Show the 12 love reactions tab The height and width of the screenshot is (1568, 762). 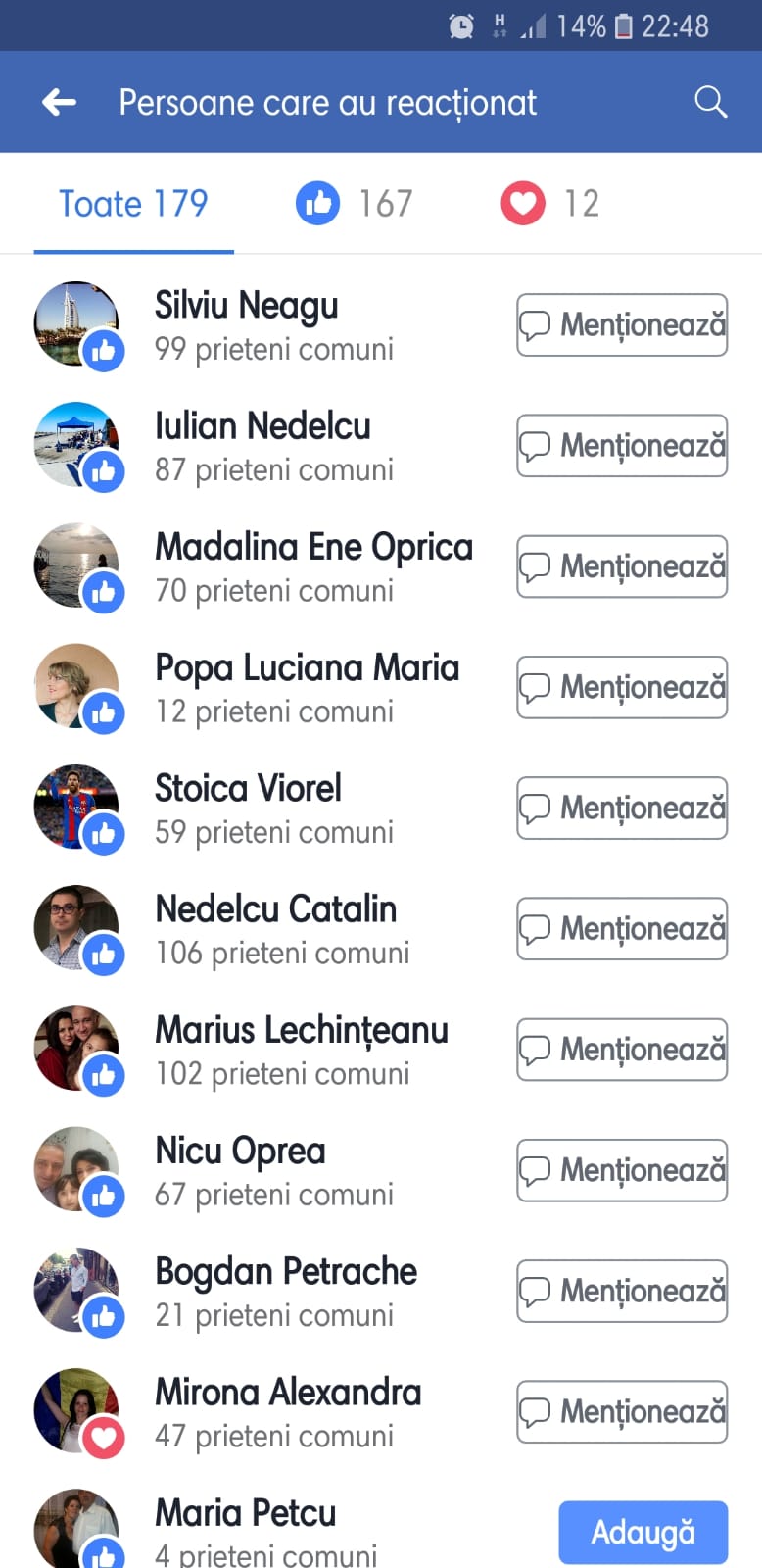(550, 204)
